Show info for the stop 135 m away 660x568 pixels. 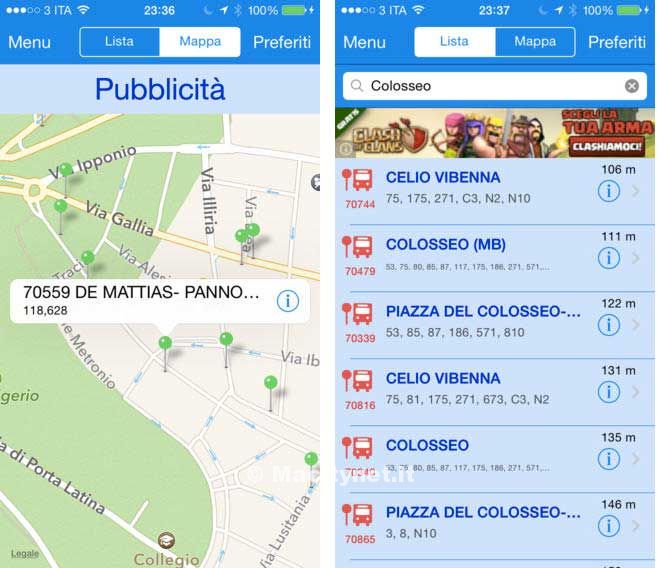tap(608, 459)
